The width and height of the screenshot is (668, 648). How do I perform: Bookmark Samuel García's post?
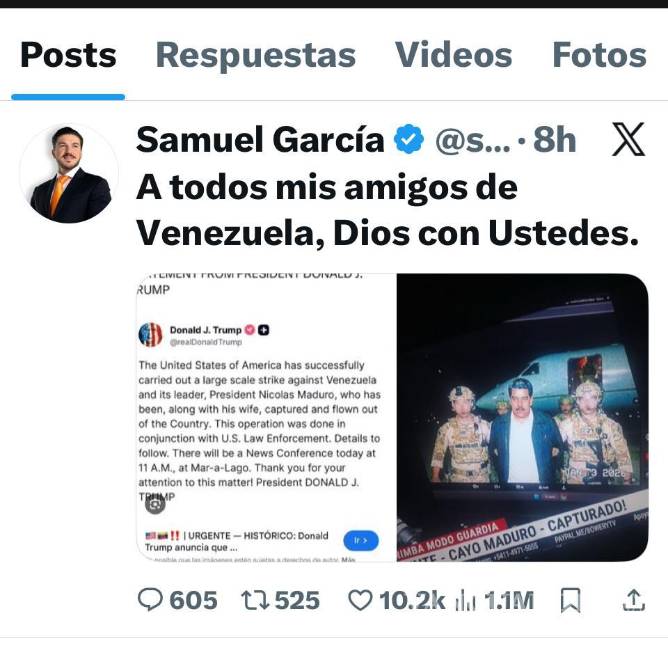570,600
